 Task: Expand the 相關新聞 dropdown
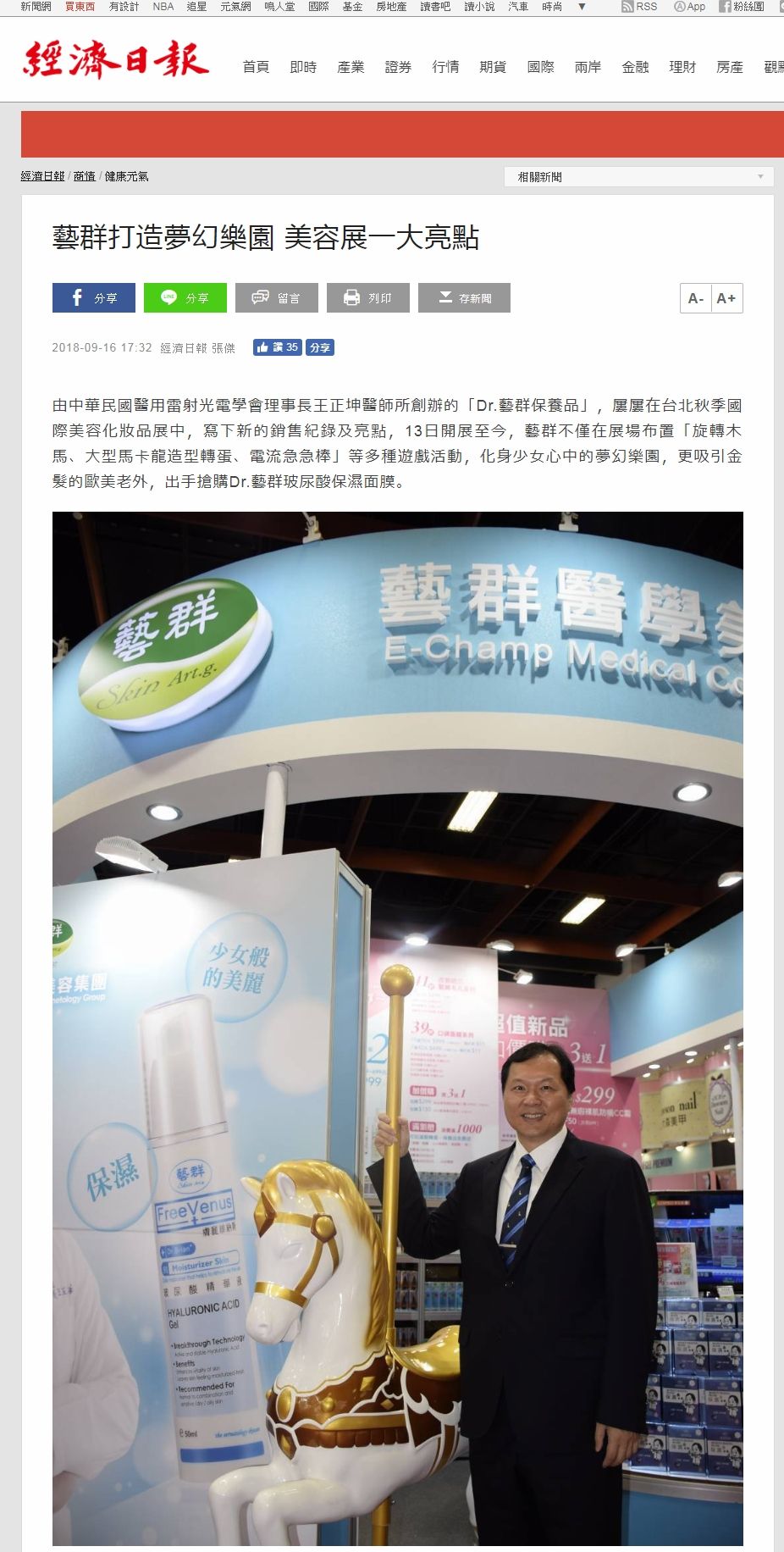[x=639, y=177]
